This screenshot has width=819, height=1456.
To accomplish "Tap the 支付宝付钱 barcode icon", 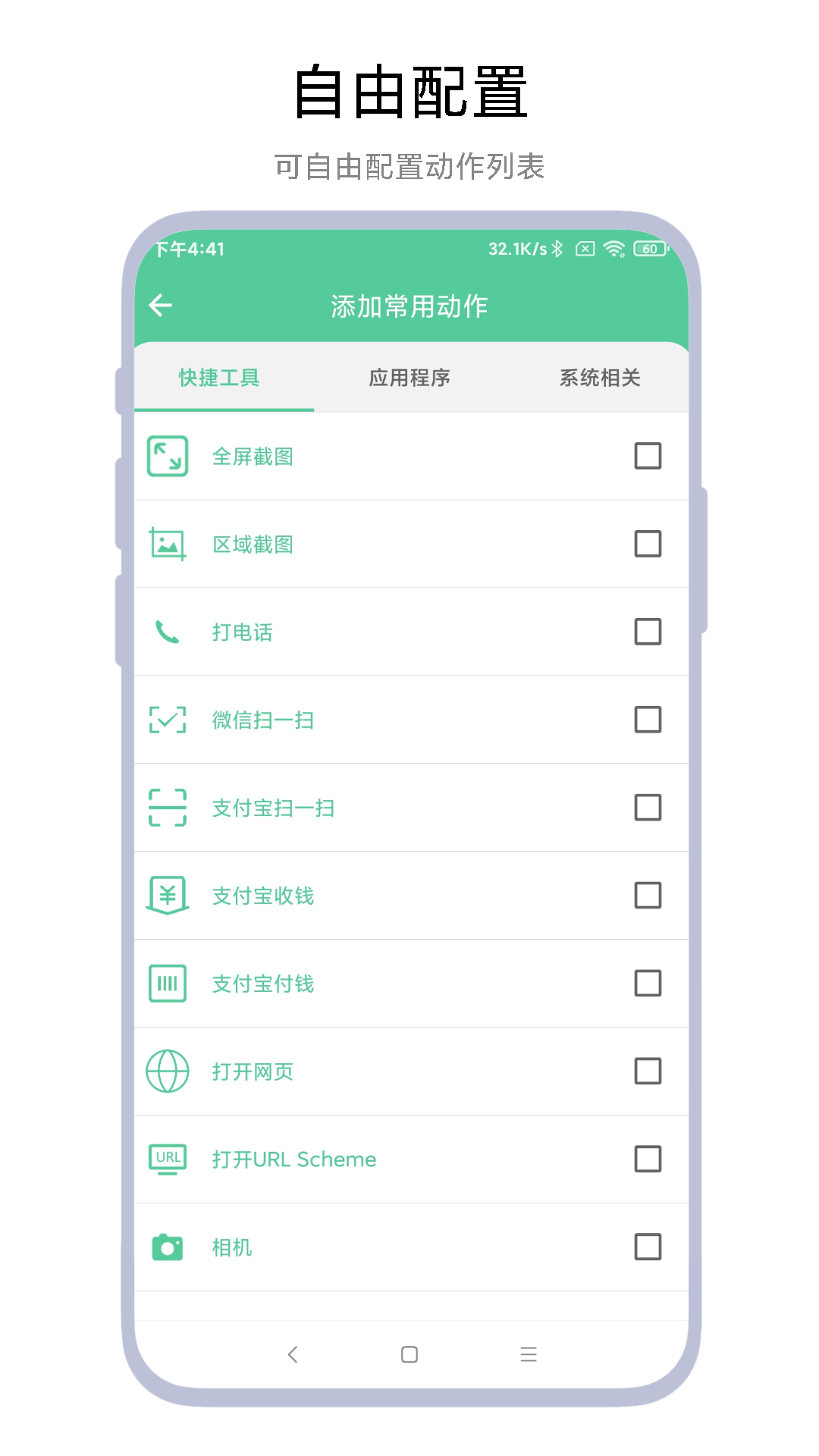I will click(x=168, y=984).
